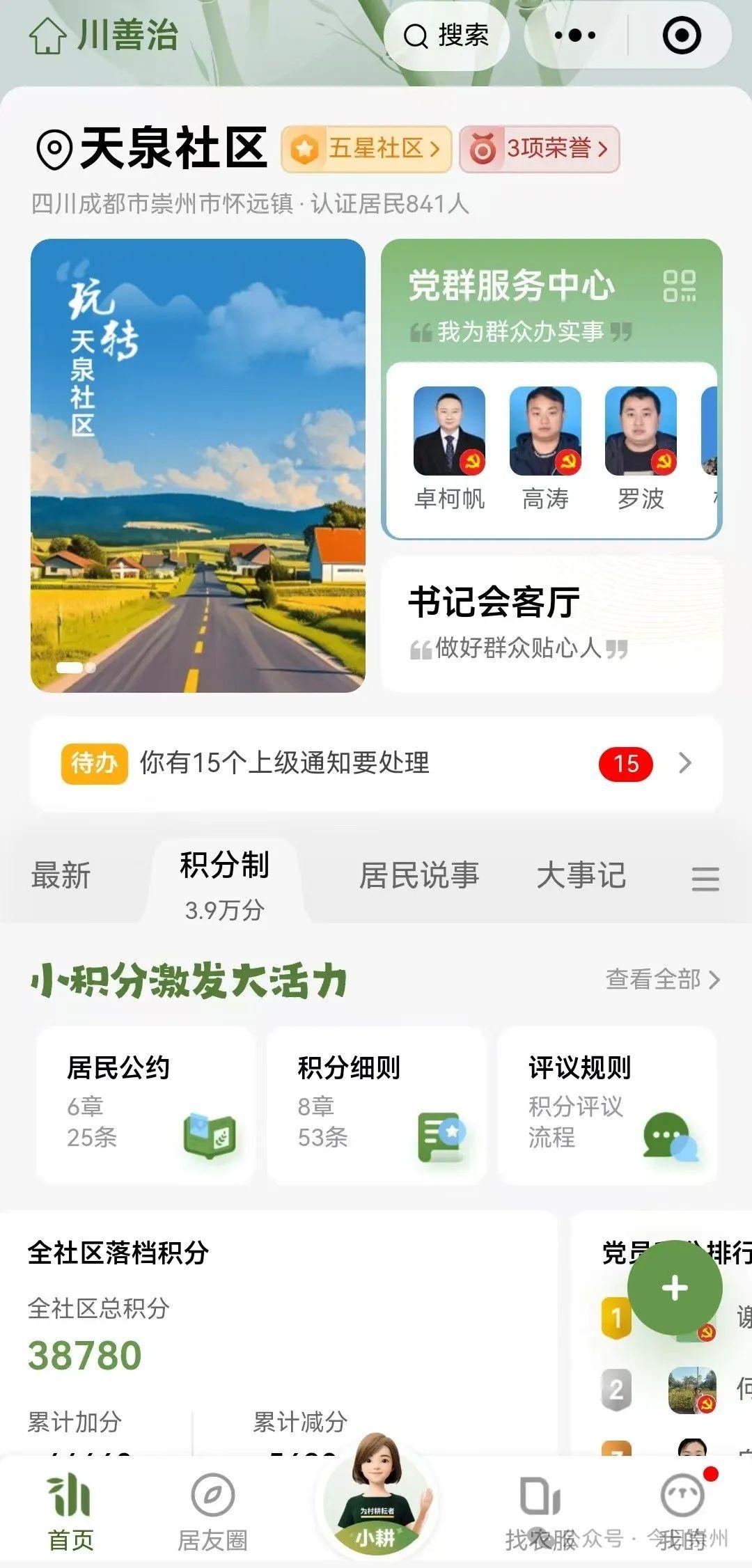The width and height of the screenshot is (752, 1568).
Task: Close the mini program via circle icon
Action: [x=681, y=36]
